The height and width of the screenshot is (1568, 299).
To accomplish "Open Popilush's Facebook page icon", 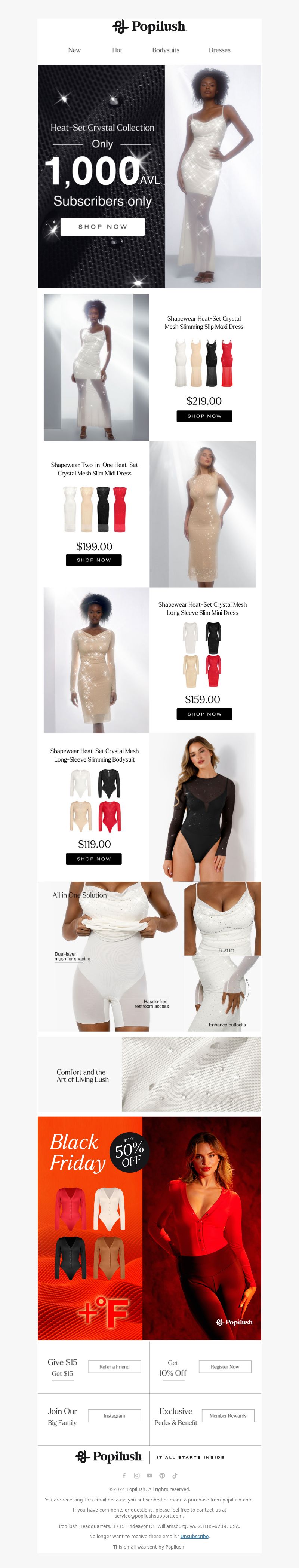I will coord(124,1476).
